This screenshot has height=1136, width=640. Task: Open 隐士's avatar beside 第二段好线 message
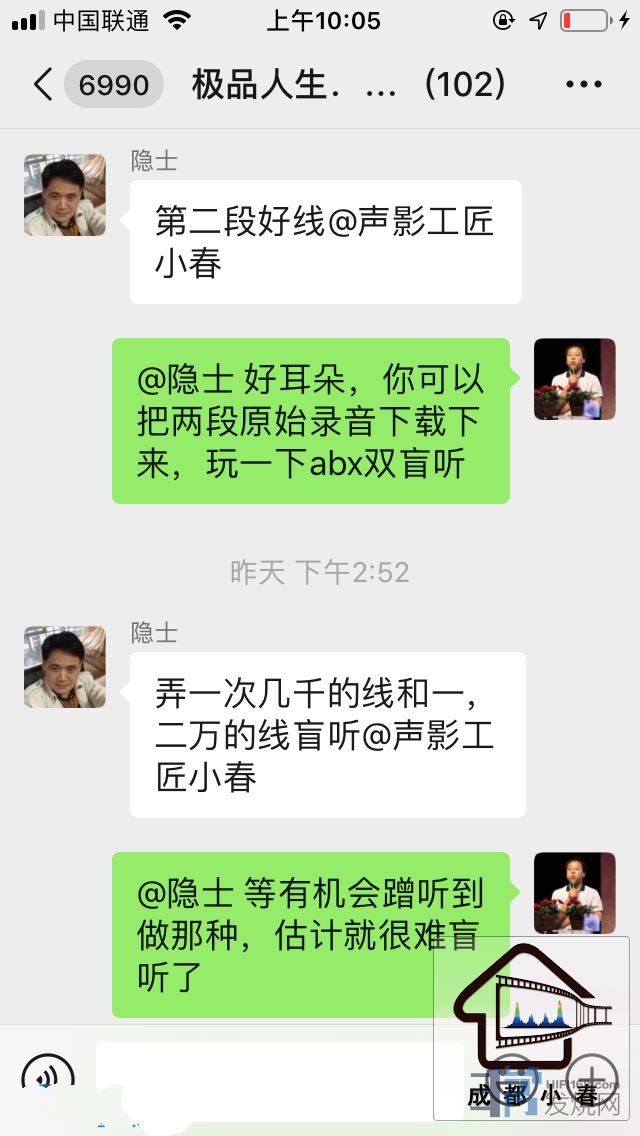[65, 195]
